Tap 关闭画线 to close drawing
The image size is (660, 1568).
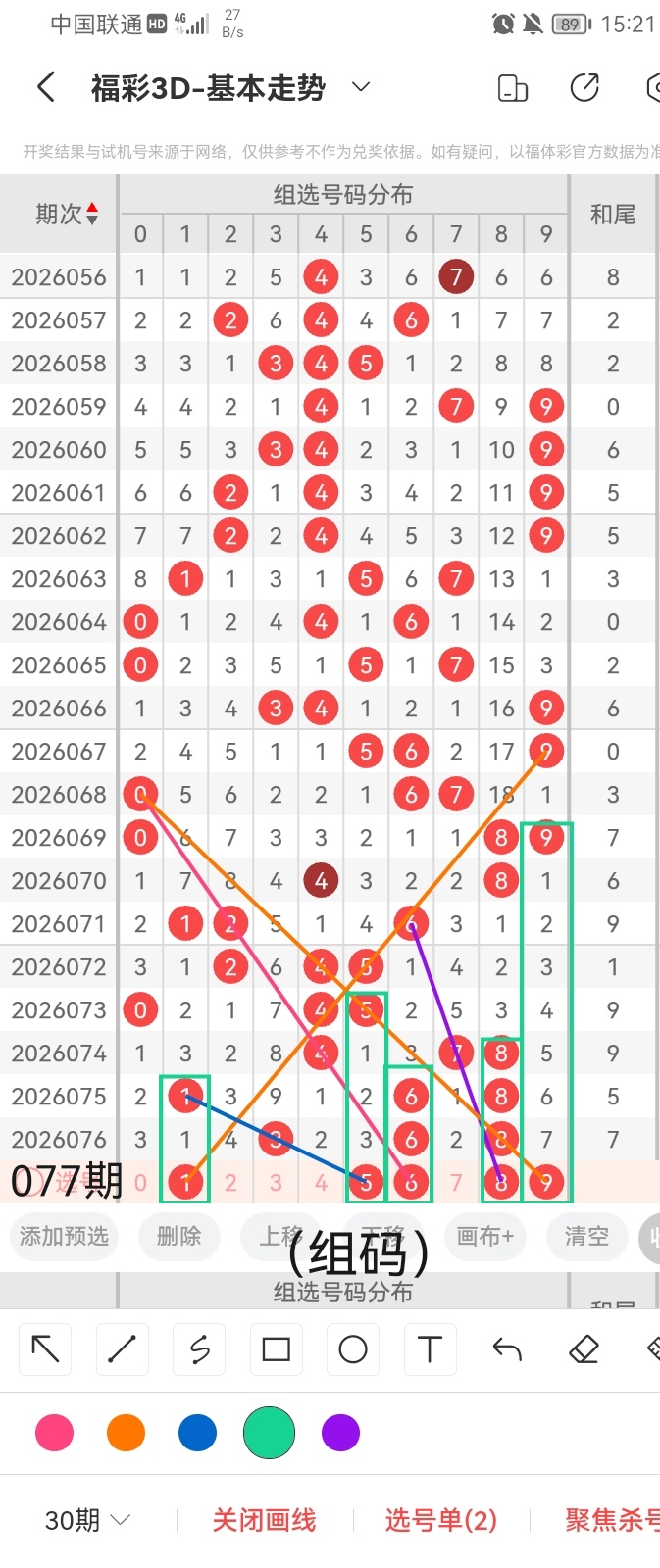(264, 1520)
